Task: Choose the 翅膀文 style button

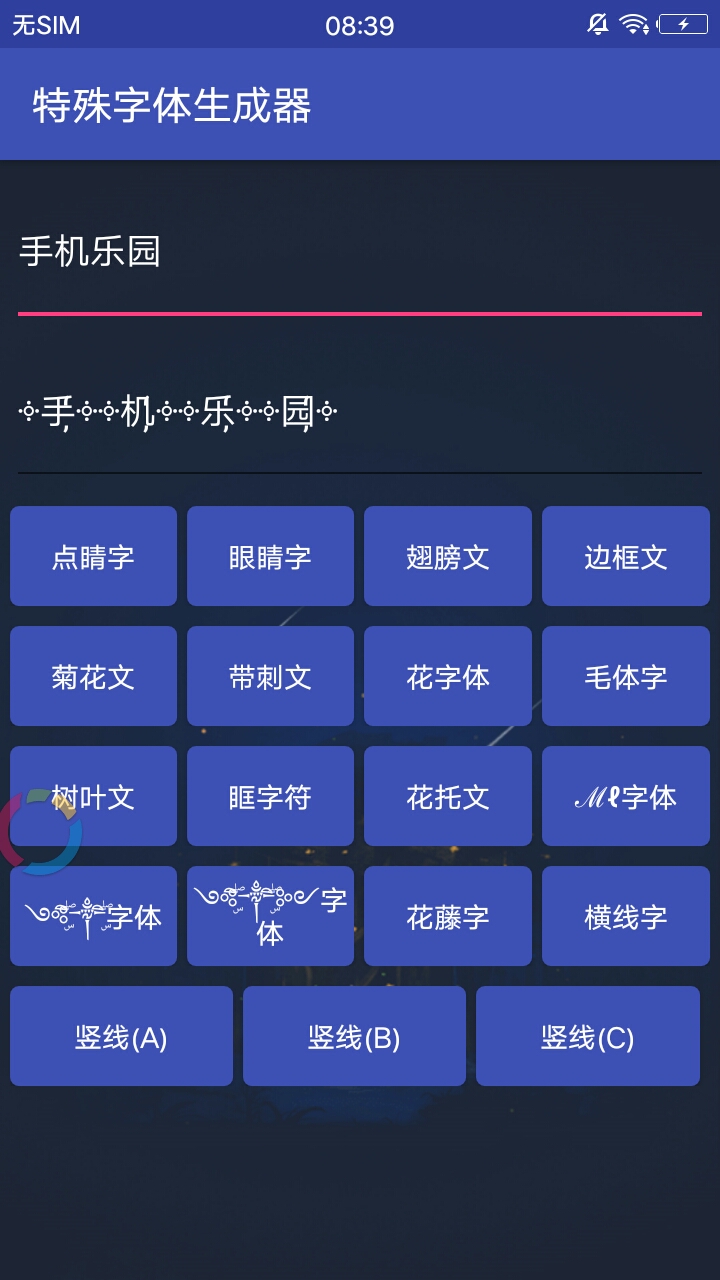Action: point(447,556)
